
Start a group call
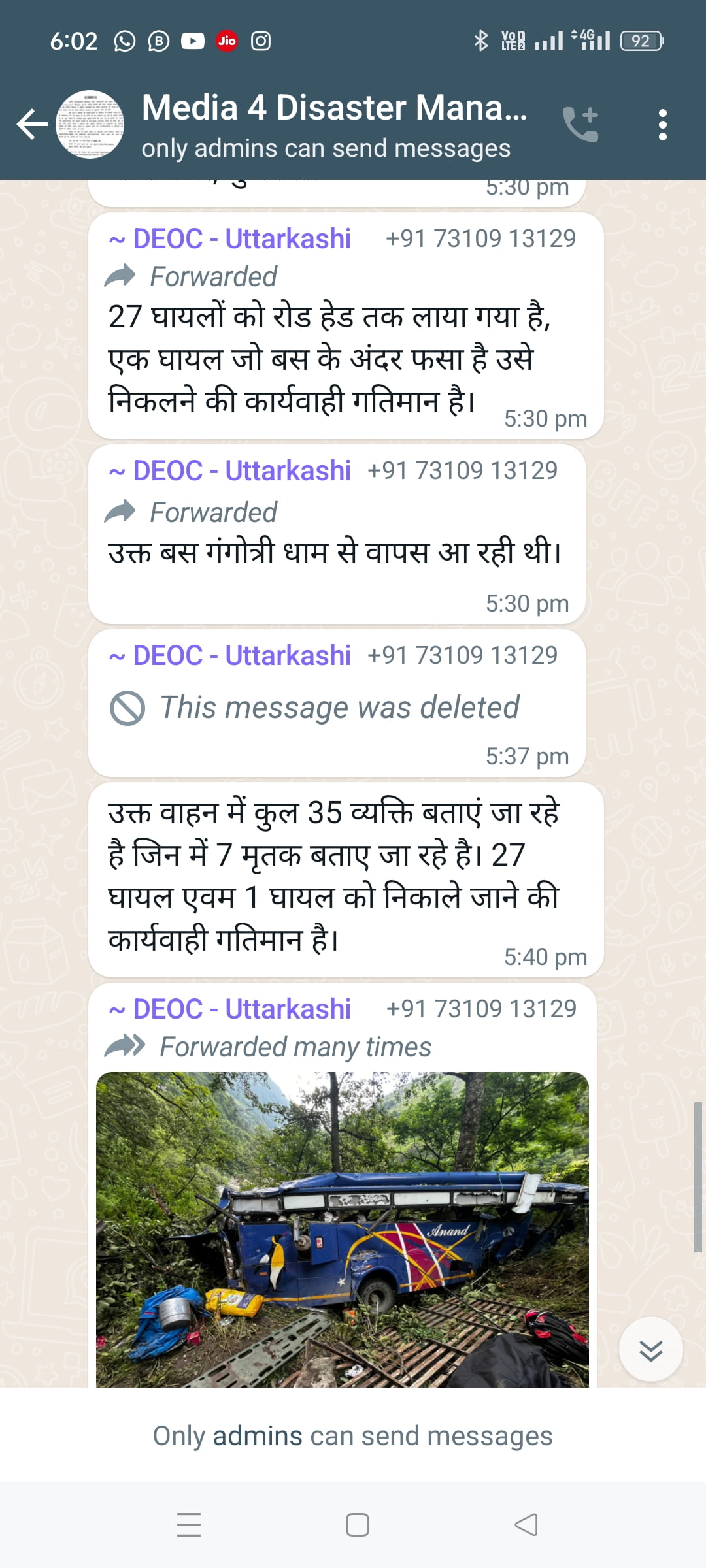(580, 124)
